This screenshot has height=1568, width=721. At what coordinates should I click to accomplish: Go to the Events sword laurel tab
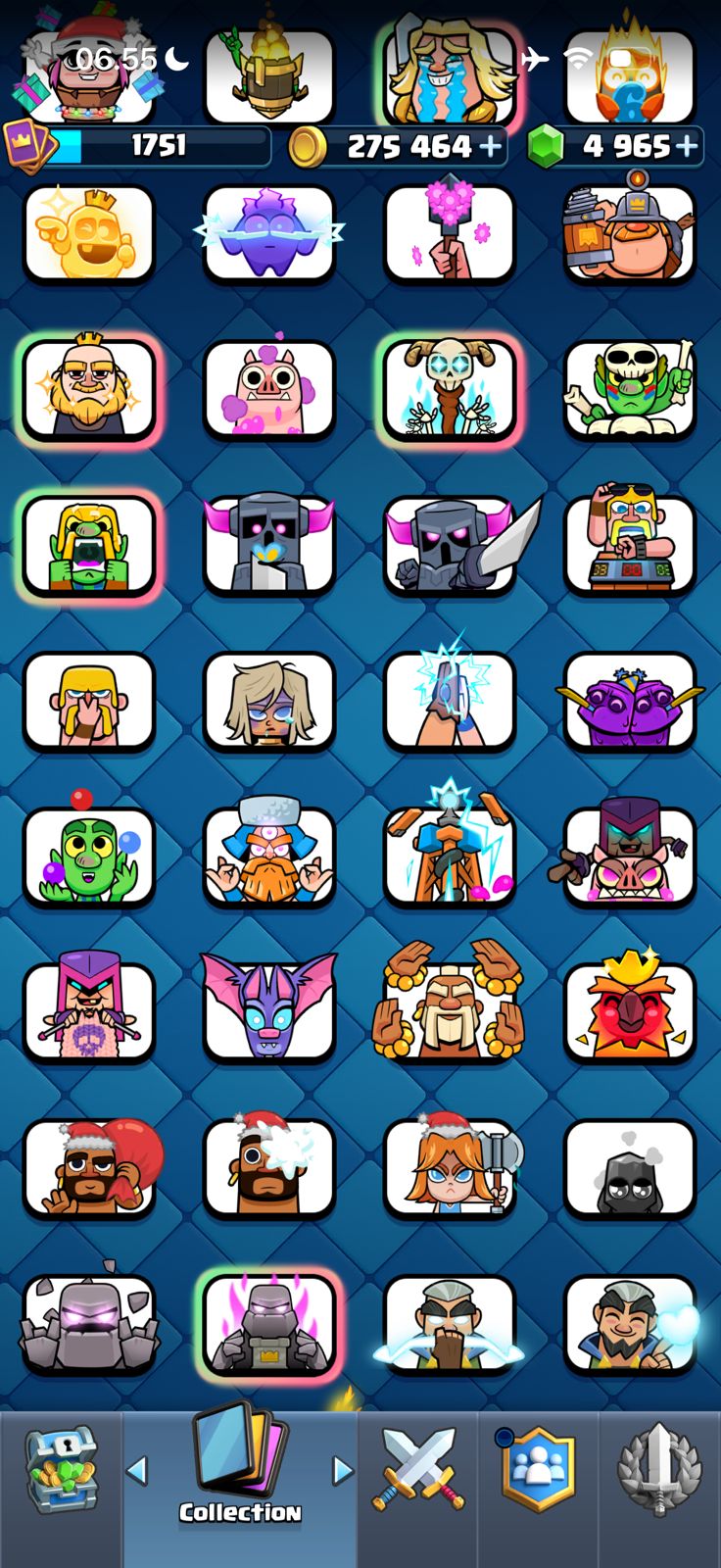pos(660,1469)
